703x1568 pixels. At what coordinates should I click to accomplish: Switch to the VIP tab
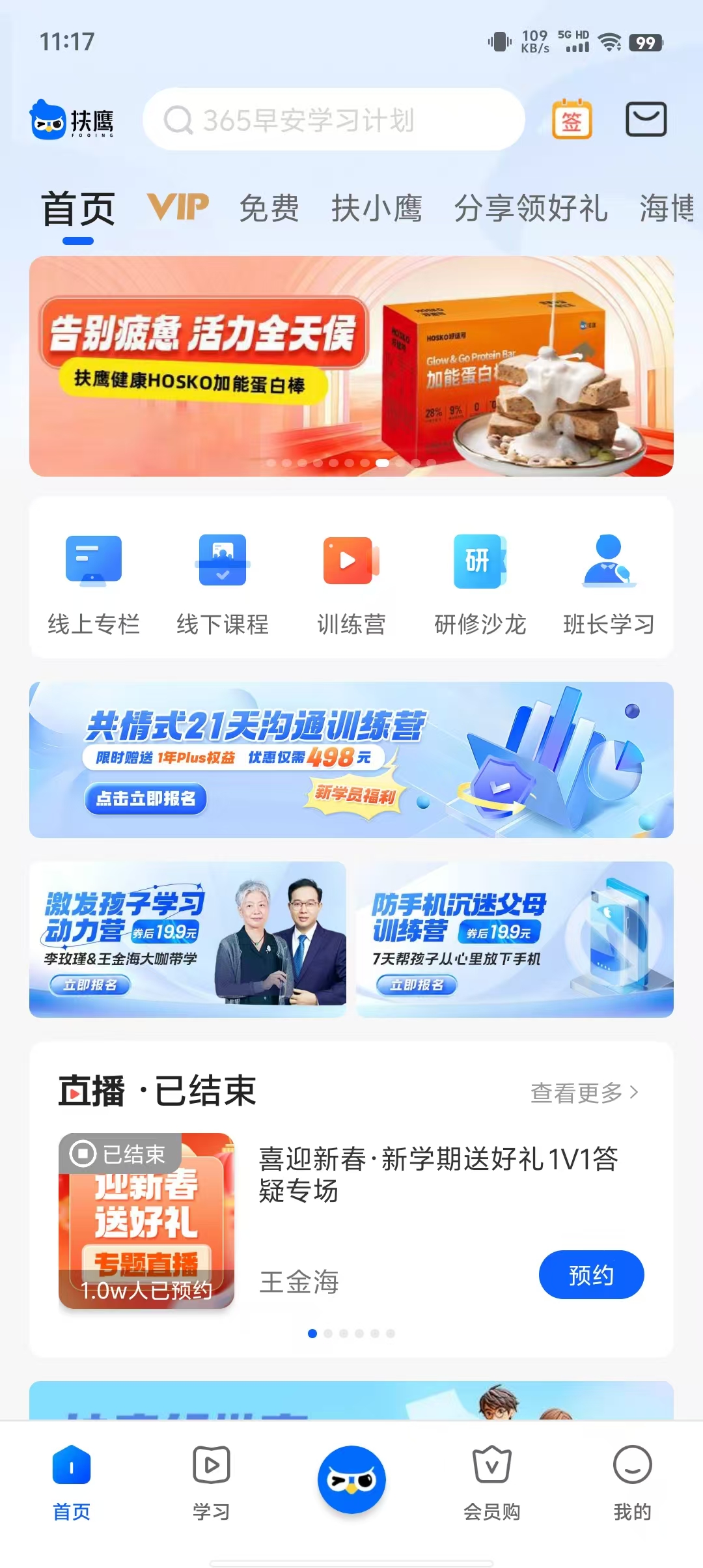point(178,208)
